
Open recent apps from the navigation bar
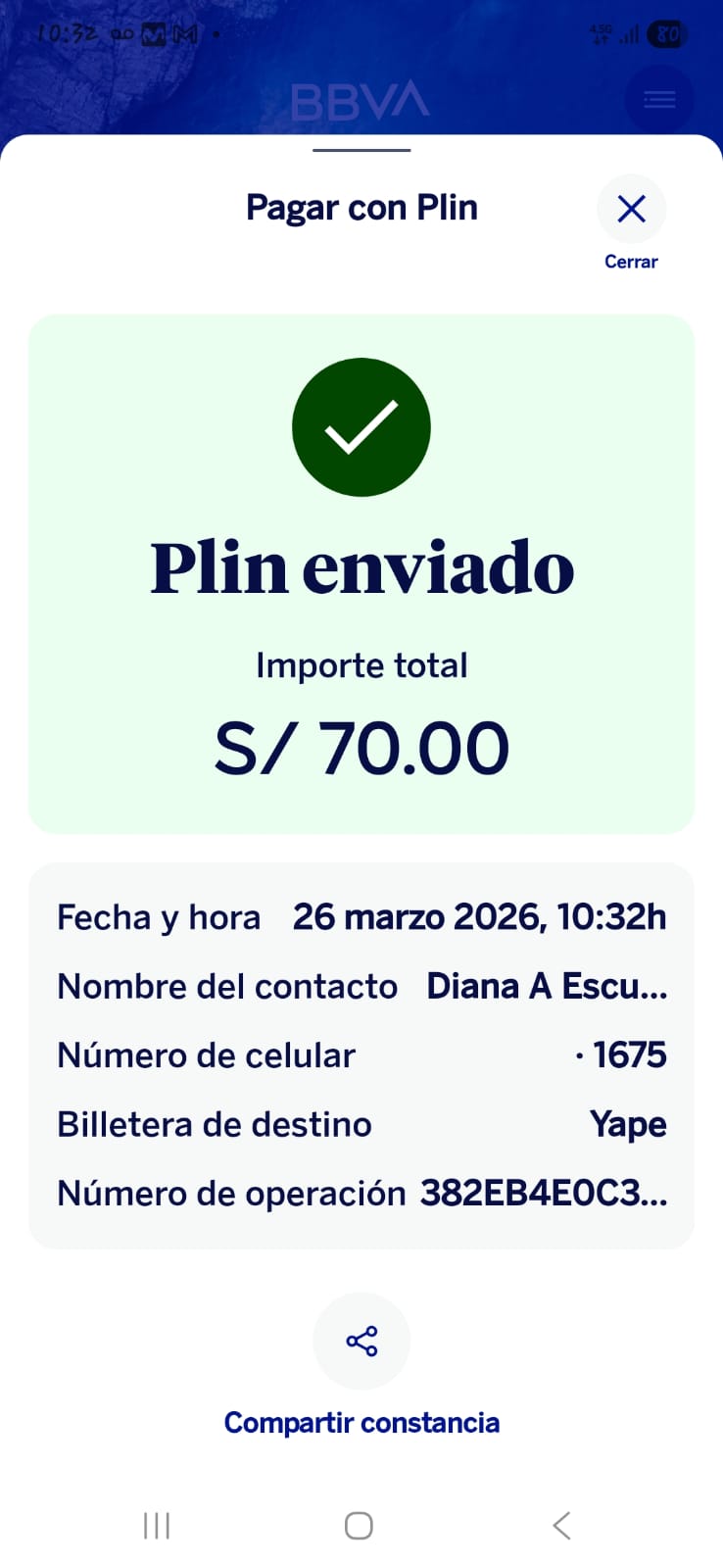[x=157, y=1525]
